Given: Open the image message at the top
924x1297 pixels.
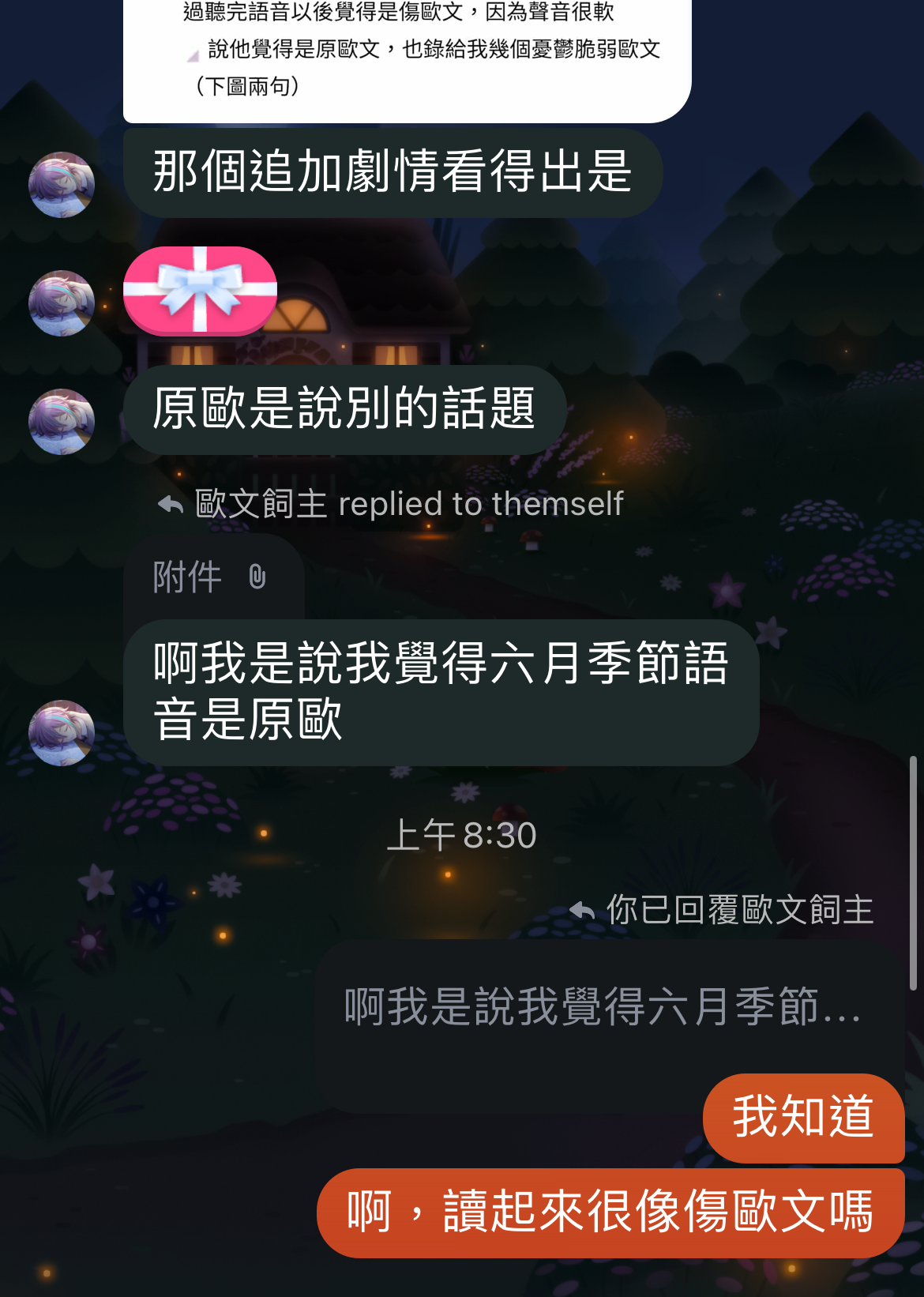Looking at the screenshot, I should (407, 55).
